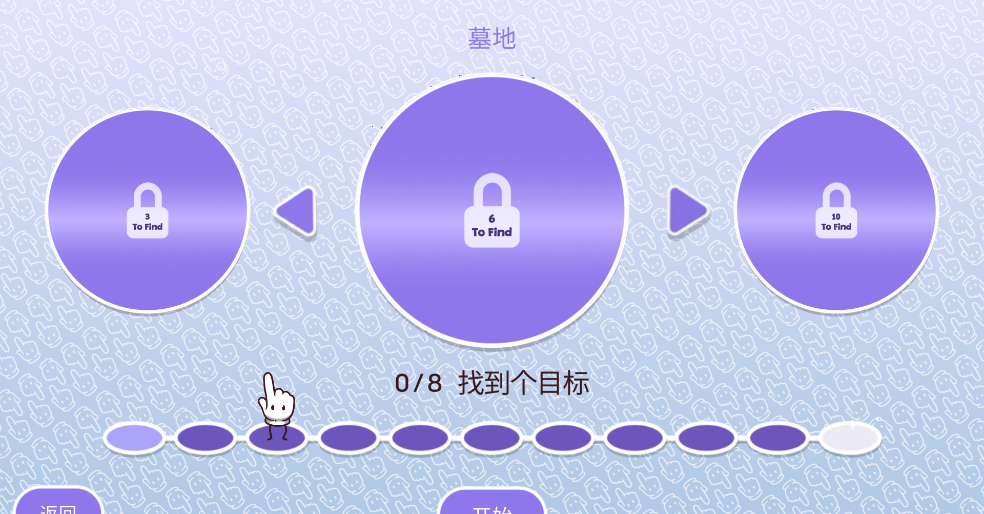Go to the next level with the right arrow
The image size is (984, 514).
[x=687, y=212]
